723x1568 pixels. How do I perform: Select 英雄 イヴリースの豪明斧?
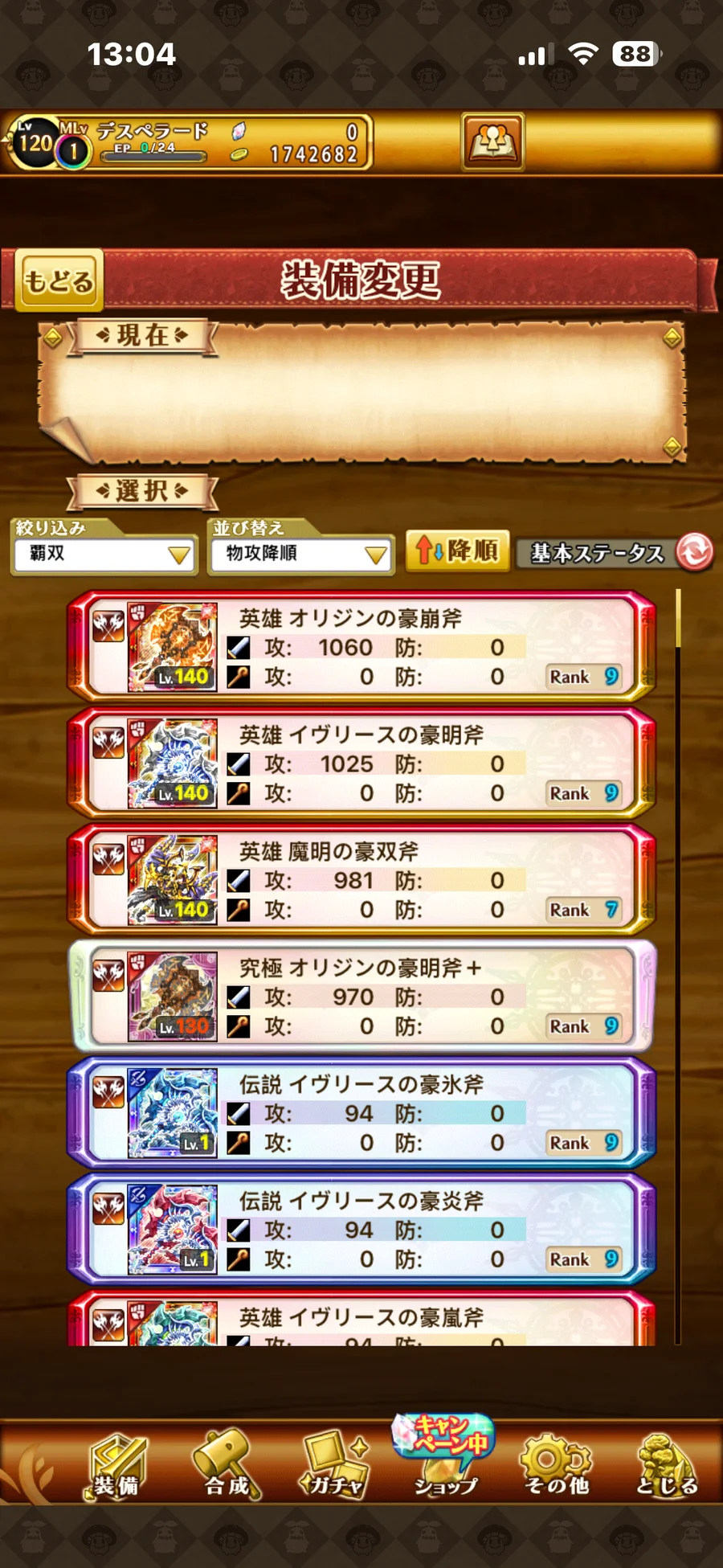361,764
